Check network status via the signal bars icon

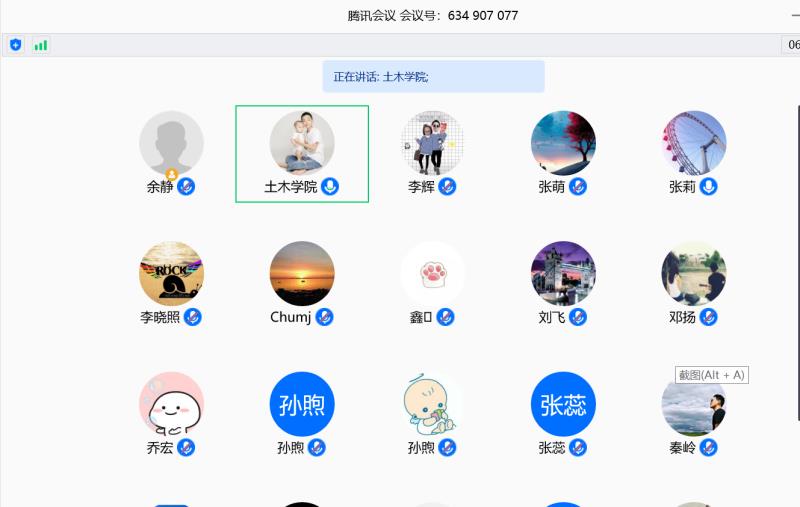click(x=41, y=45)
